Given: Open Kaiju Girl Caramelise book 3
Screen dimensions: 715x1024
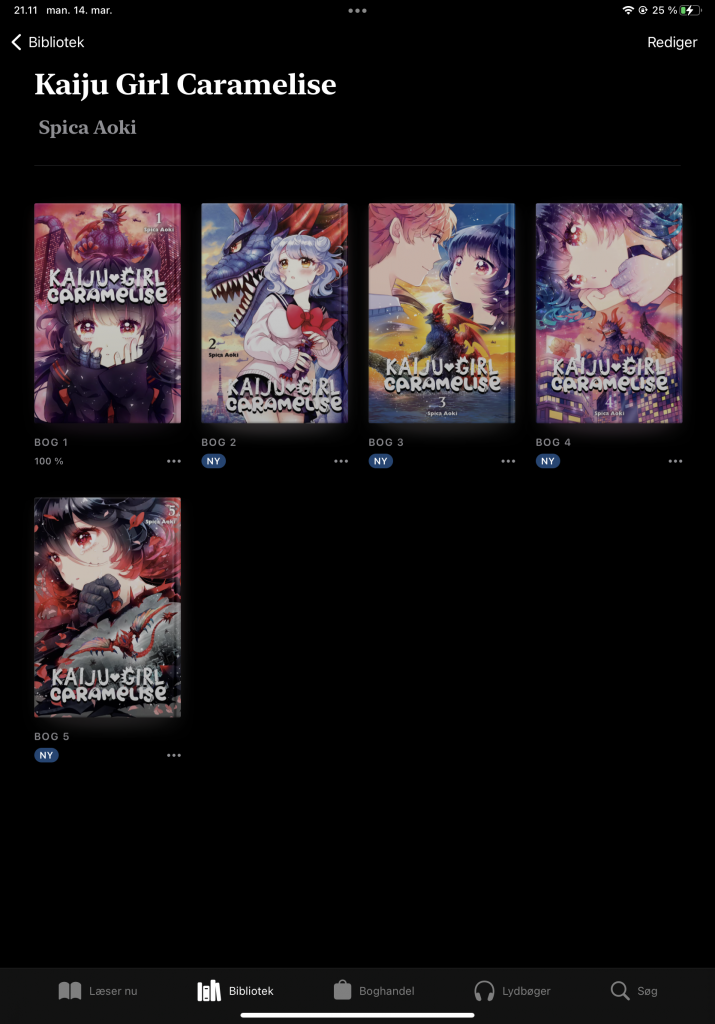Looking at the screenshot, I should point(441,313).
